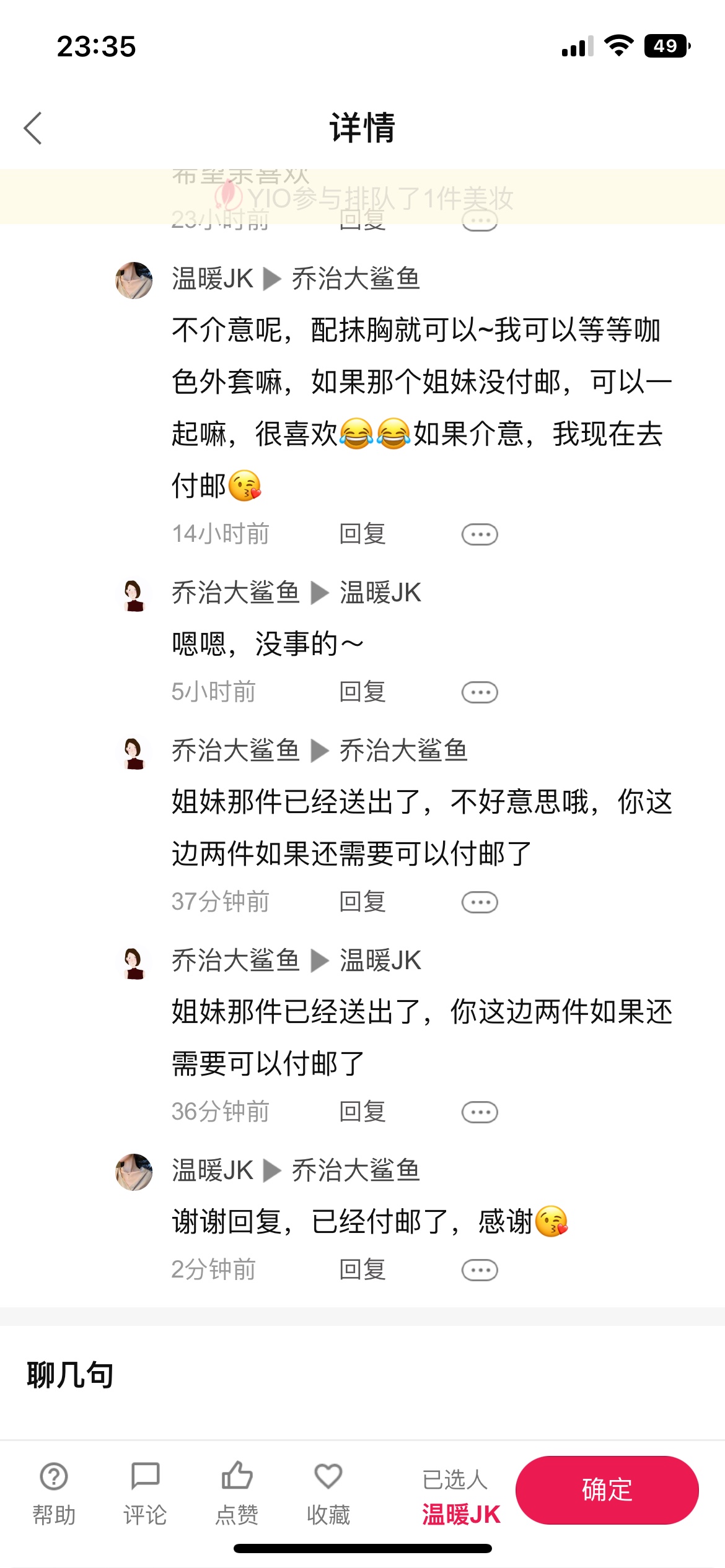Go back from the 详情 page
Screen dimensions: 725x1568
point(33,128)
